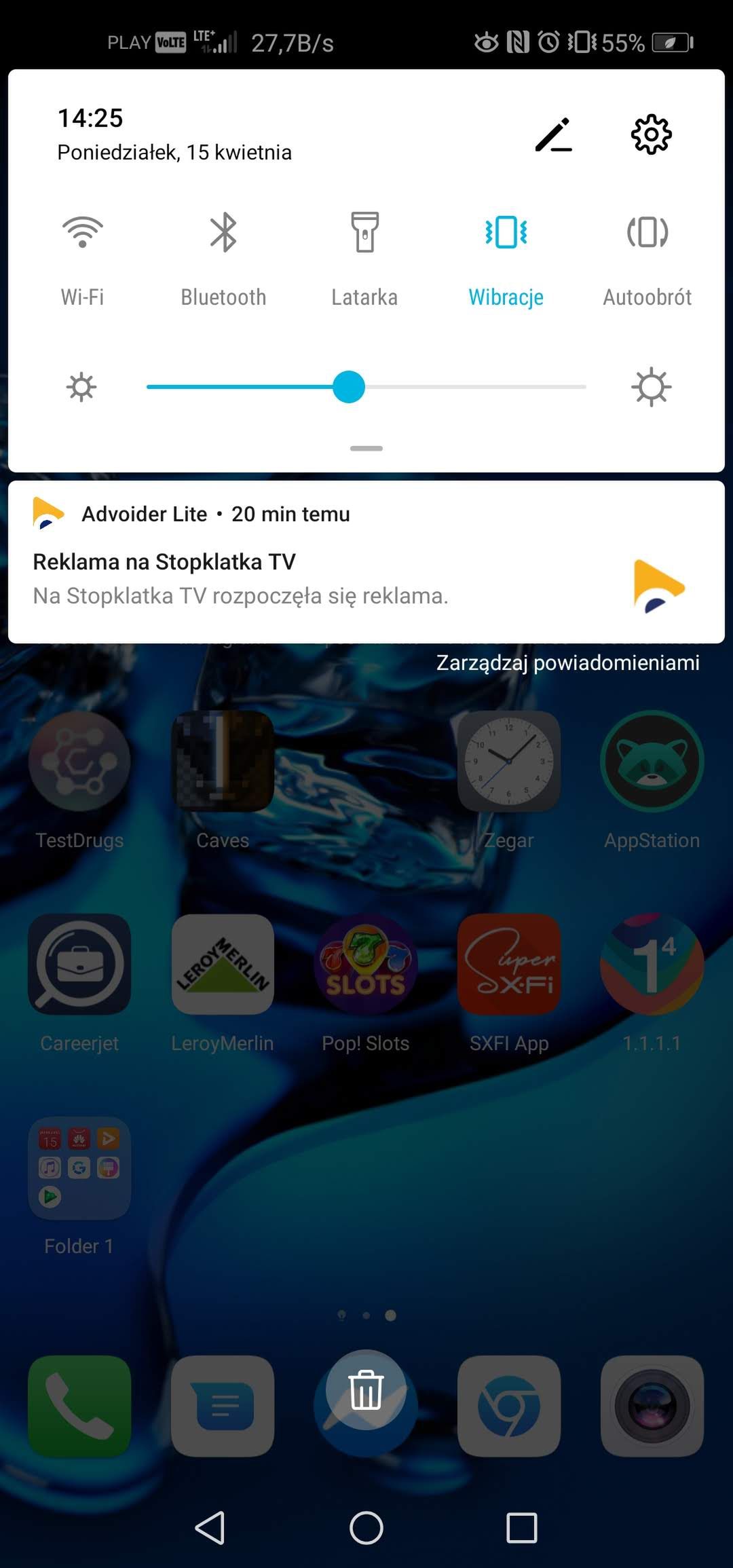Viewport: 733px width, 1568px height.
Task: Open the Advoider Lite Stopklatka TV notification
Action: point(366,562)
